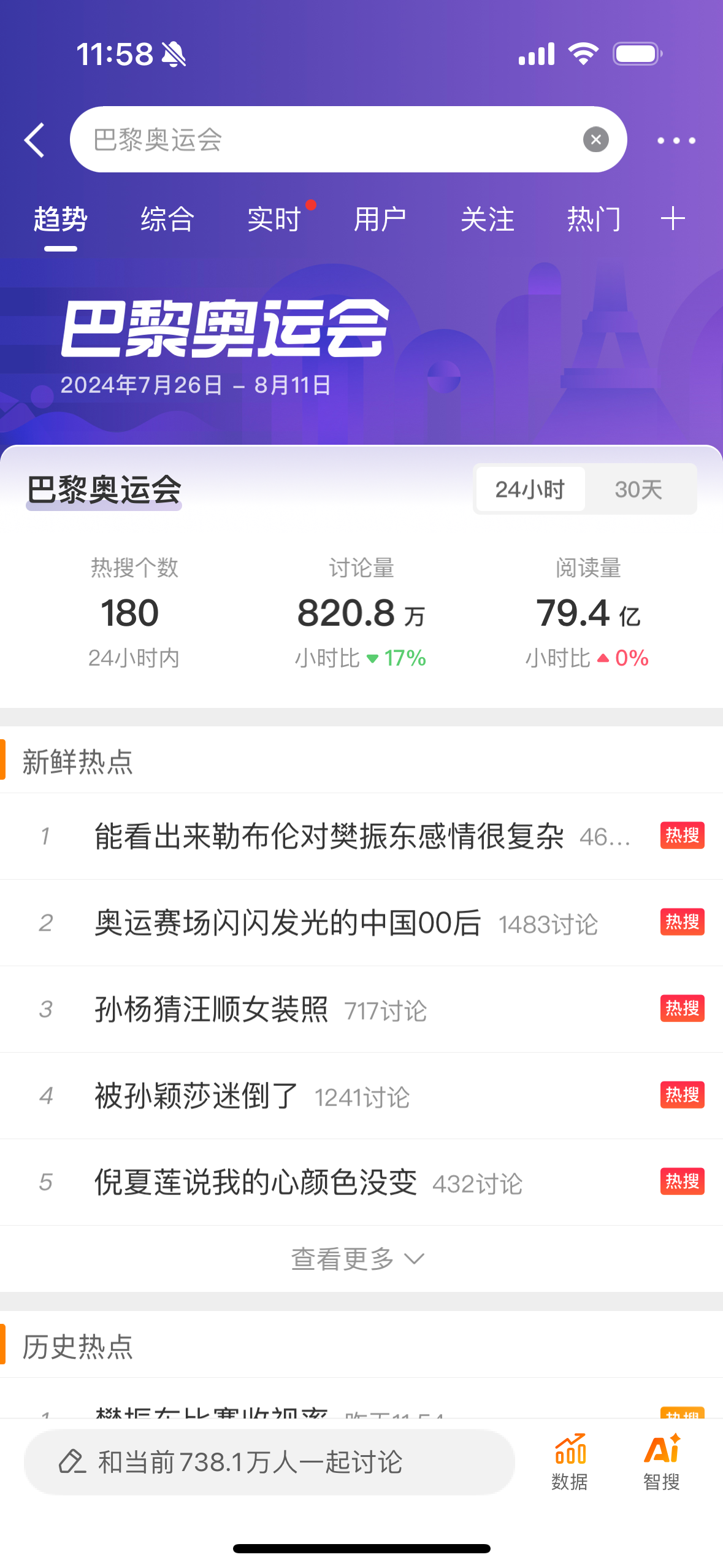The width and height of the screenshot is (723, 1568).
Task: Clear the search text with the X
Action: point(595,140)
